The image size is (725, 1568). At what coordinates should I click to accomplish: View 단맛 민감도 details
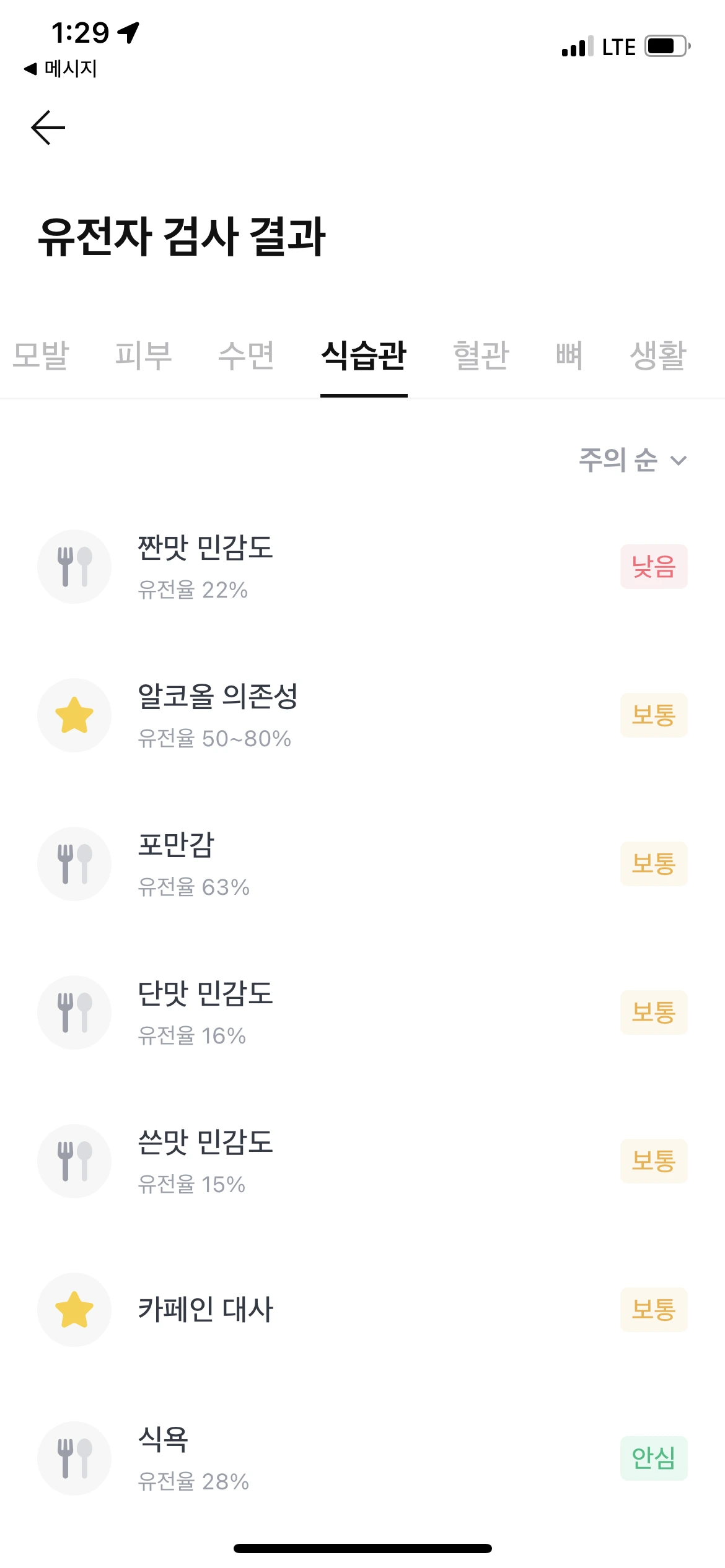362,1013
